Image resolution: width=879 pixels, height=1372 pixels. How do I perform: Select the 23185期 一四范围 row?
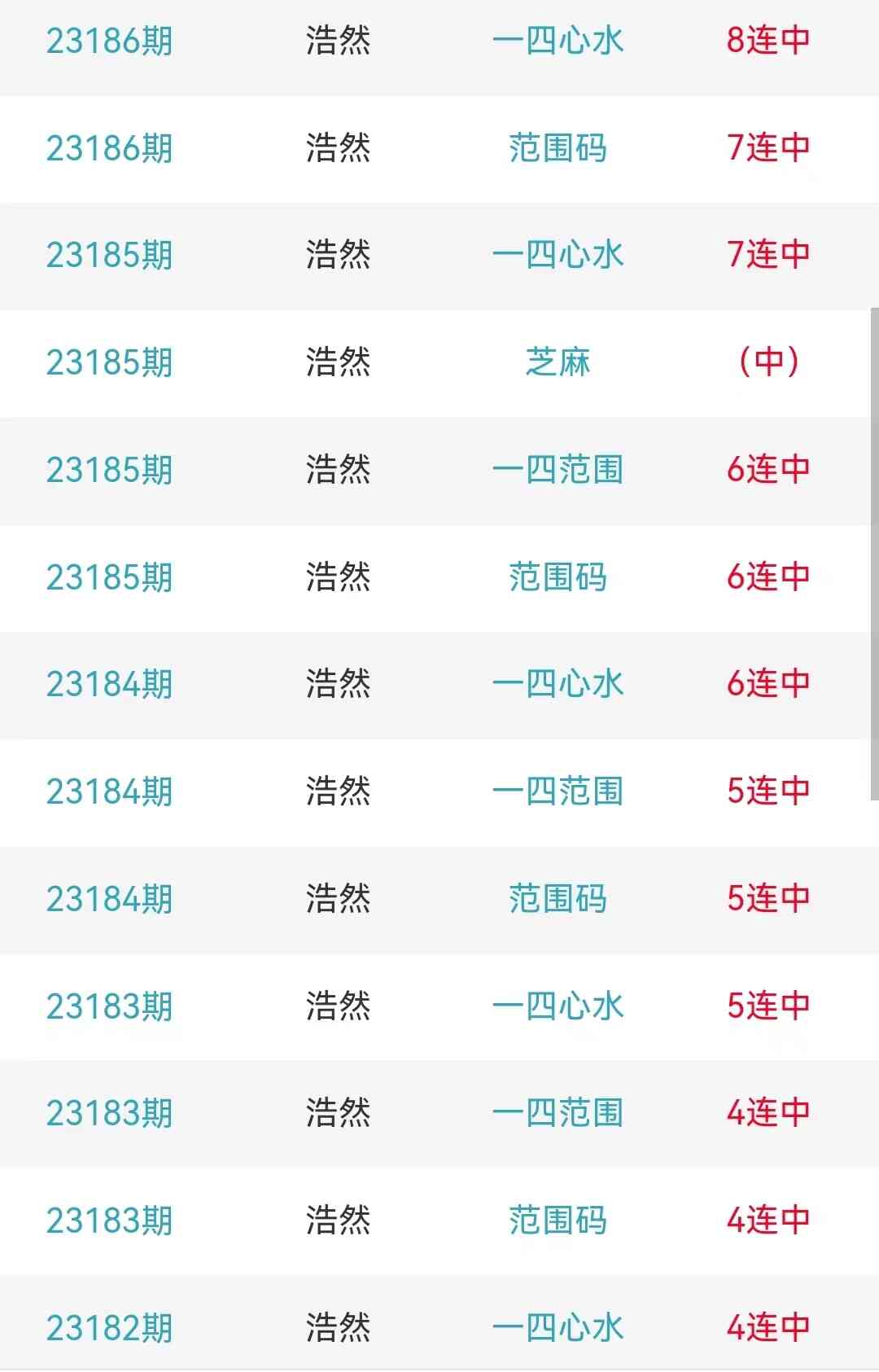click(x=558, y=470)
